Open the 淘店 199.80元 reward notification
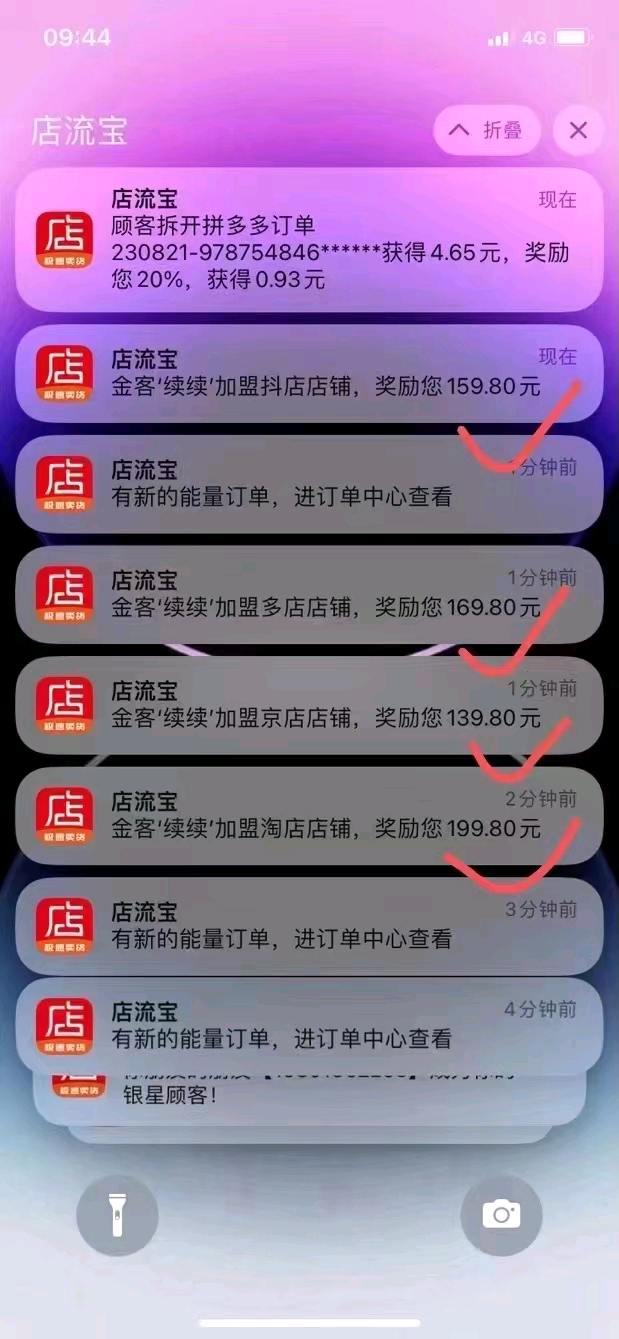The width and height of the screenshot is (619, 1339). pyautogui.click(x=309, y=815)
